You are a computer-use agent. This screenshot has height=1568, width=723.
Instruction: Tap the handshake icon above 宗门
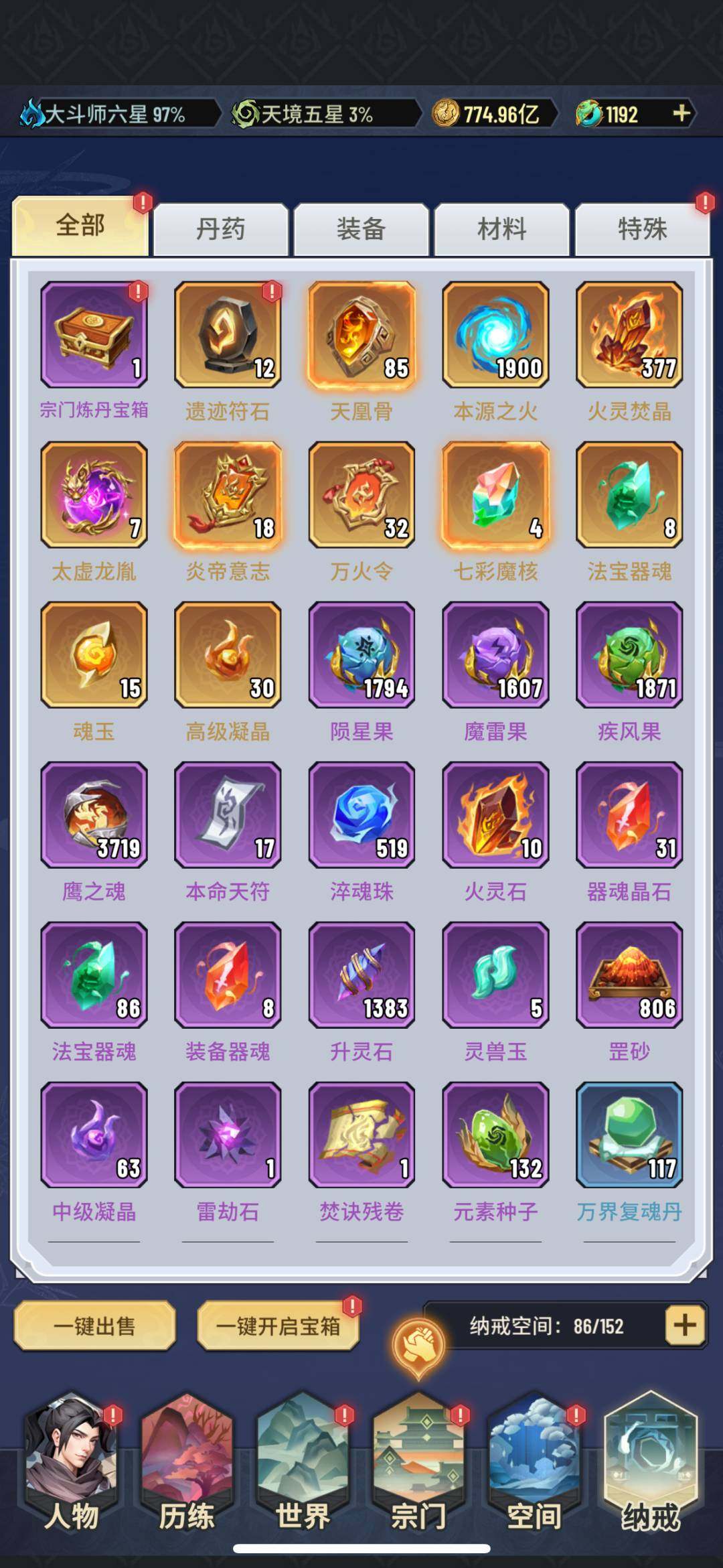(418, 1346)
